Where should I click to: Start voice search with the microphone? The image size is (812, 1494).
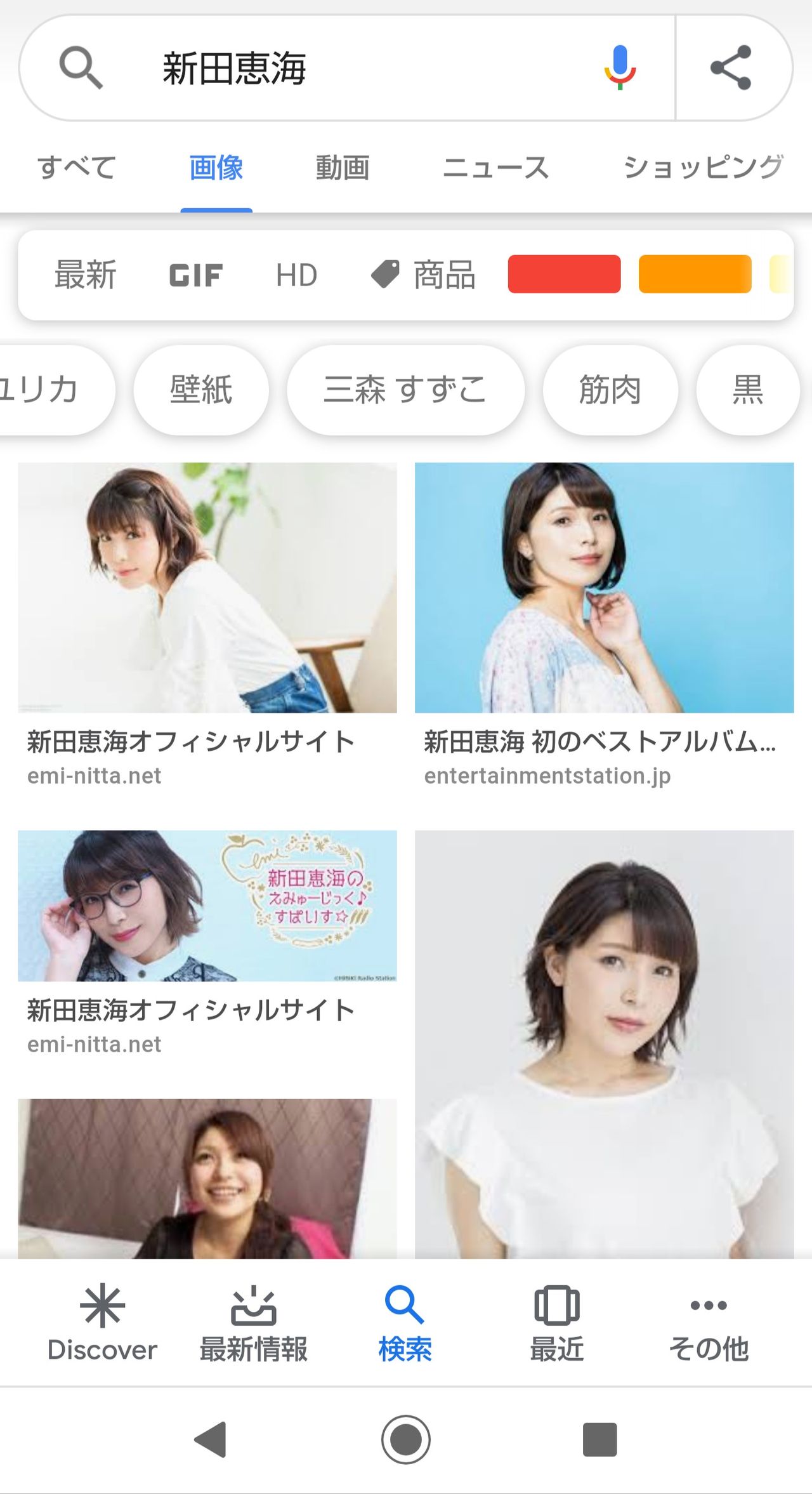pyautogui.click(x=619, y=68)
